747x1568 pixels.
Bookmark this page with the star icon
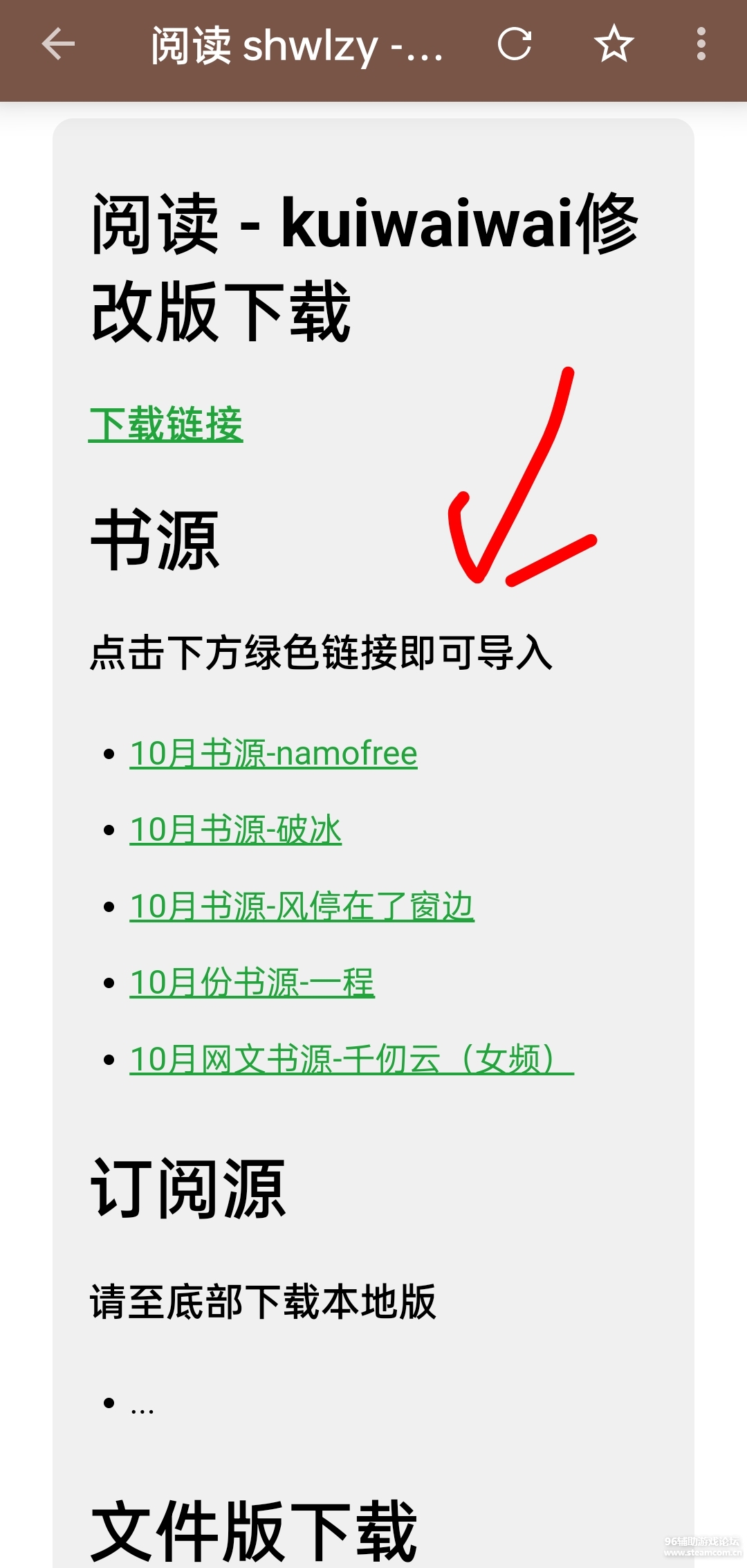[614, 44]
